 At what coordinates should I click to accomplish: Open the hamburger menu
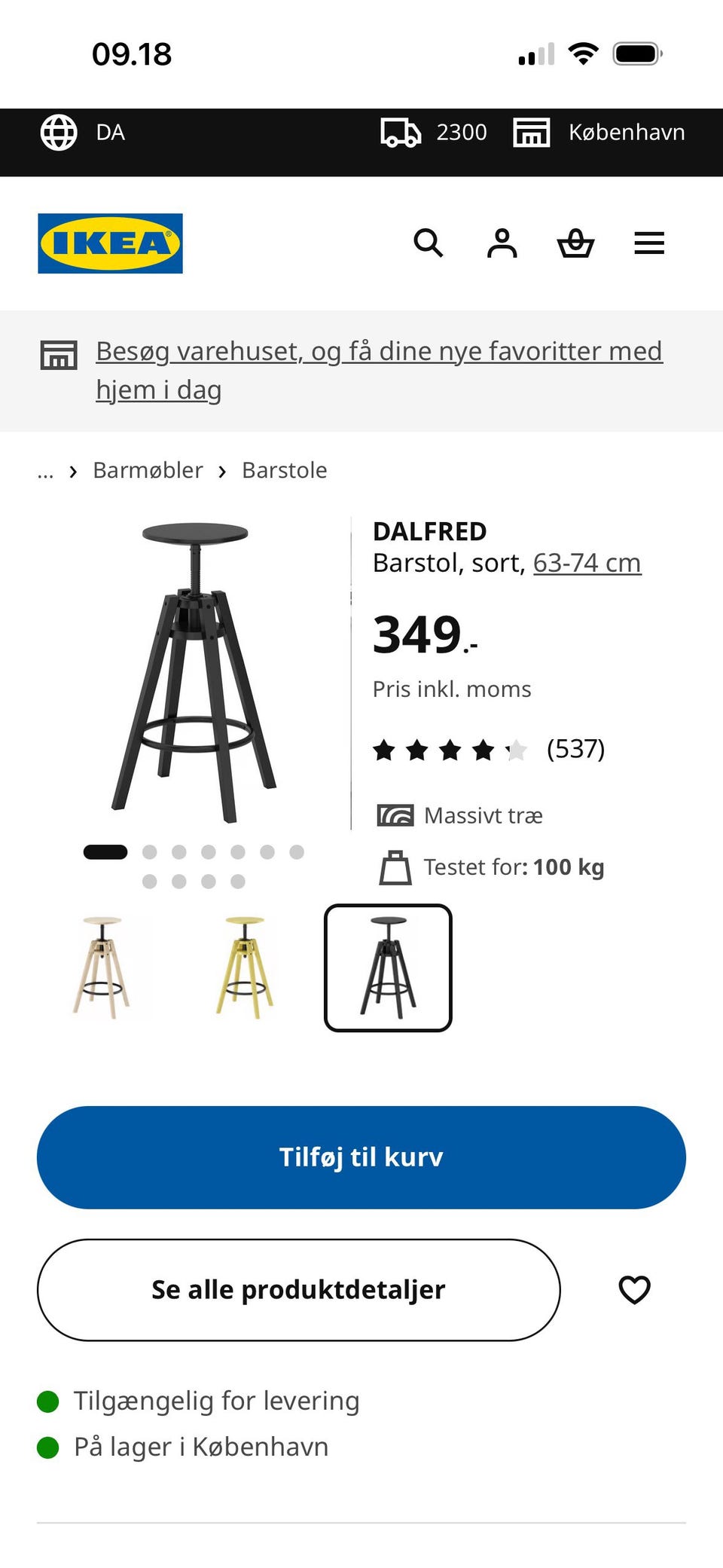(649, 243)
